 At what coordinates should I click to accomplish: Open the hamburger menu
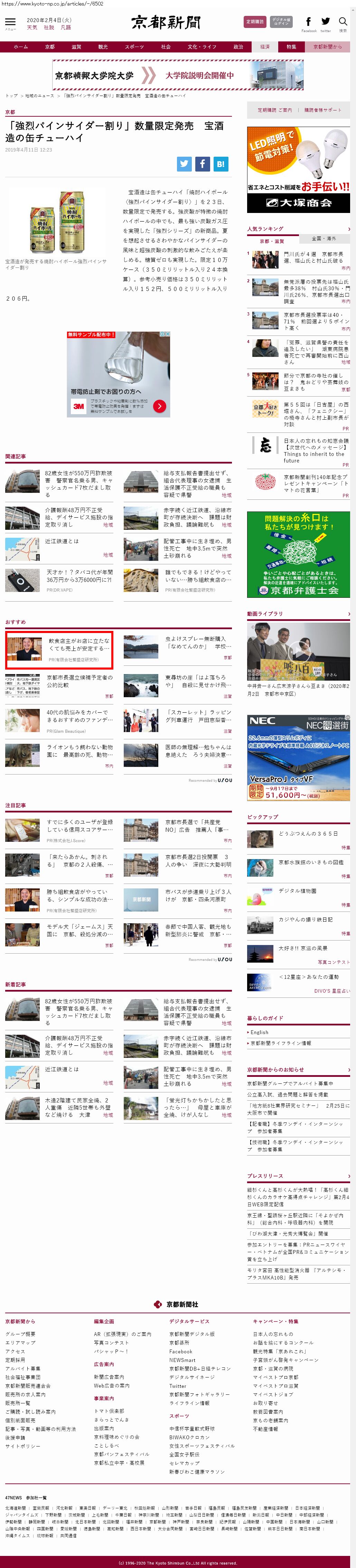pyautogui.click(x=10, y=22)
